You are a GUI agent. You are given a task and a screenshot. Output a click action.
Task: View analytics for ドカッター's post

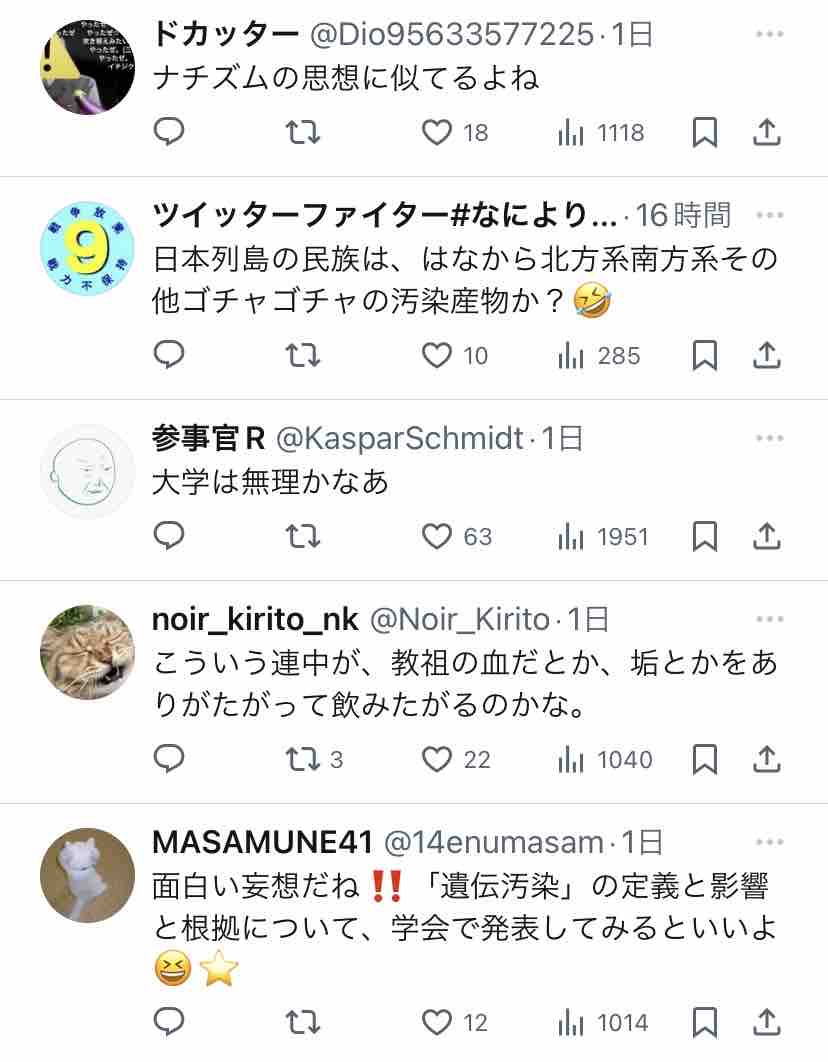pos(571,133)
